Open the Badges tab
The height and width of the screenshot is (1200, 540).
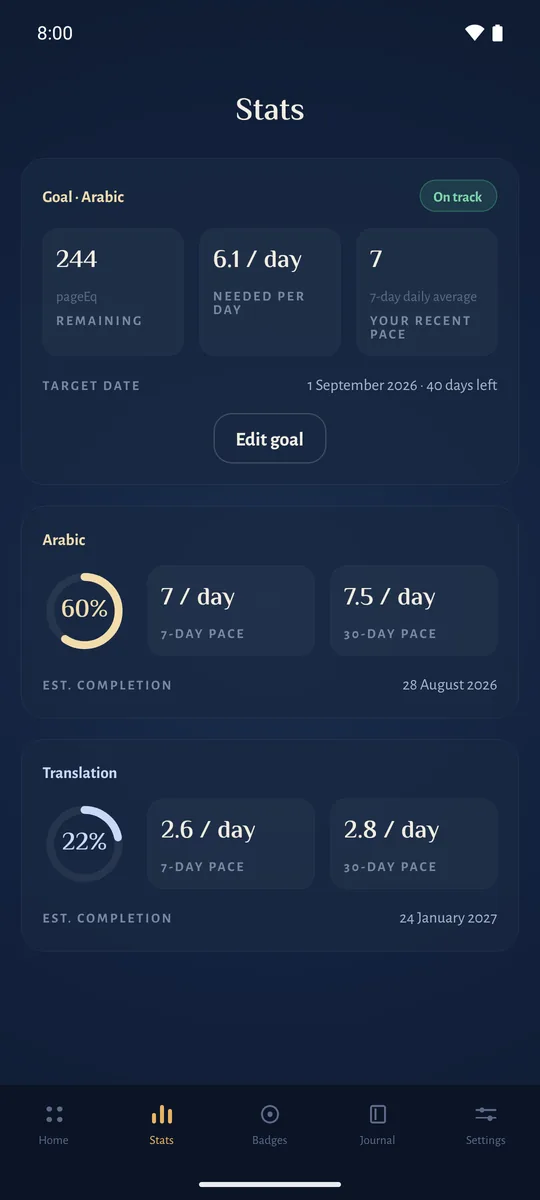[270, 1125]
